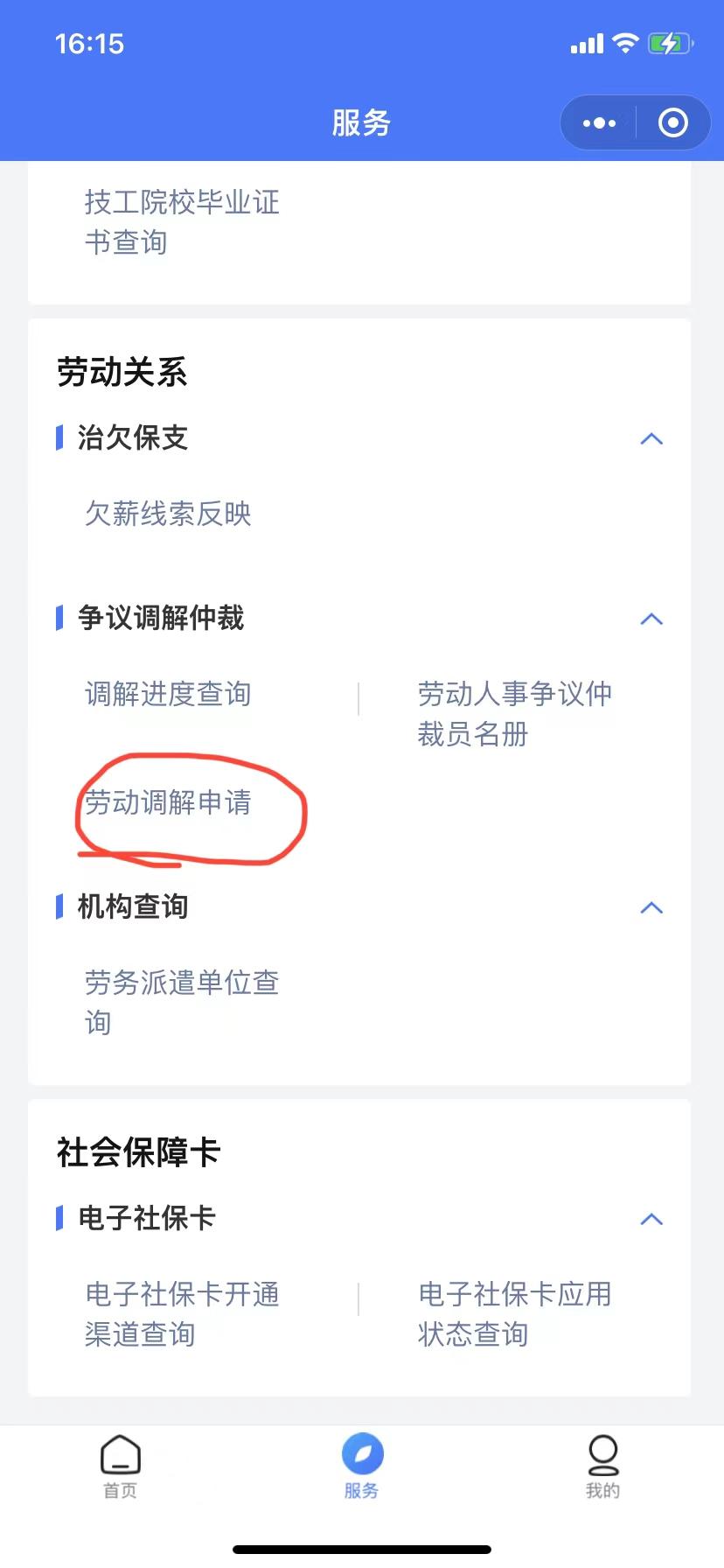
Task: Collapse the 电子社保卡 section
Action: pos(651,1218)
